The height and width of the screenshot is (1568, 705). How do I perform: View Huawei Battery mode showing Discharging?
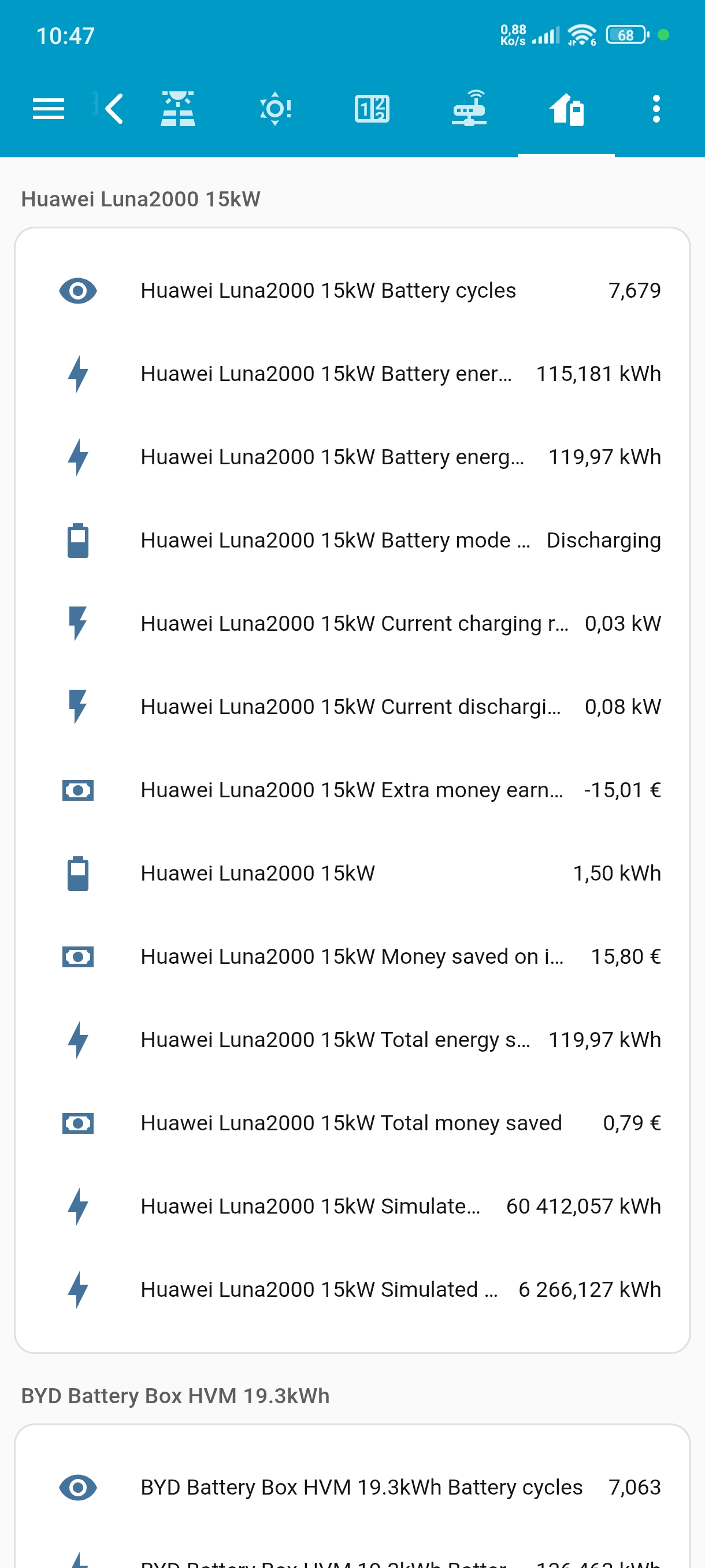point(352,541)
